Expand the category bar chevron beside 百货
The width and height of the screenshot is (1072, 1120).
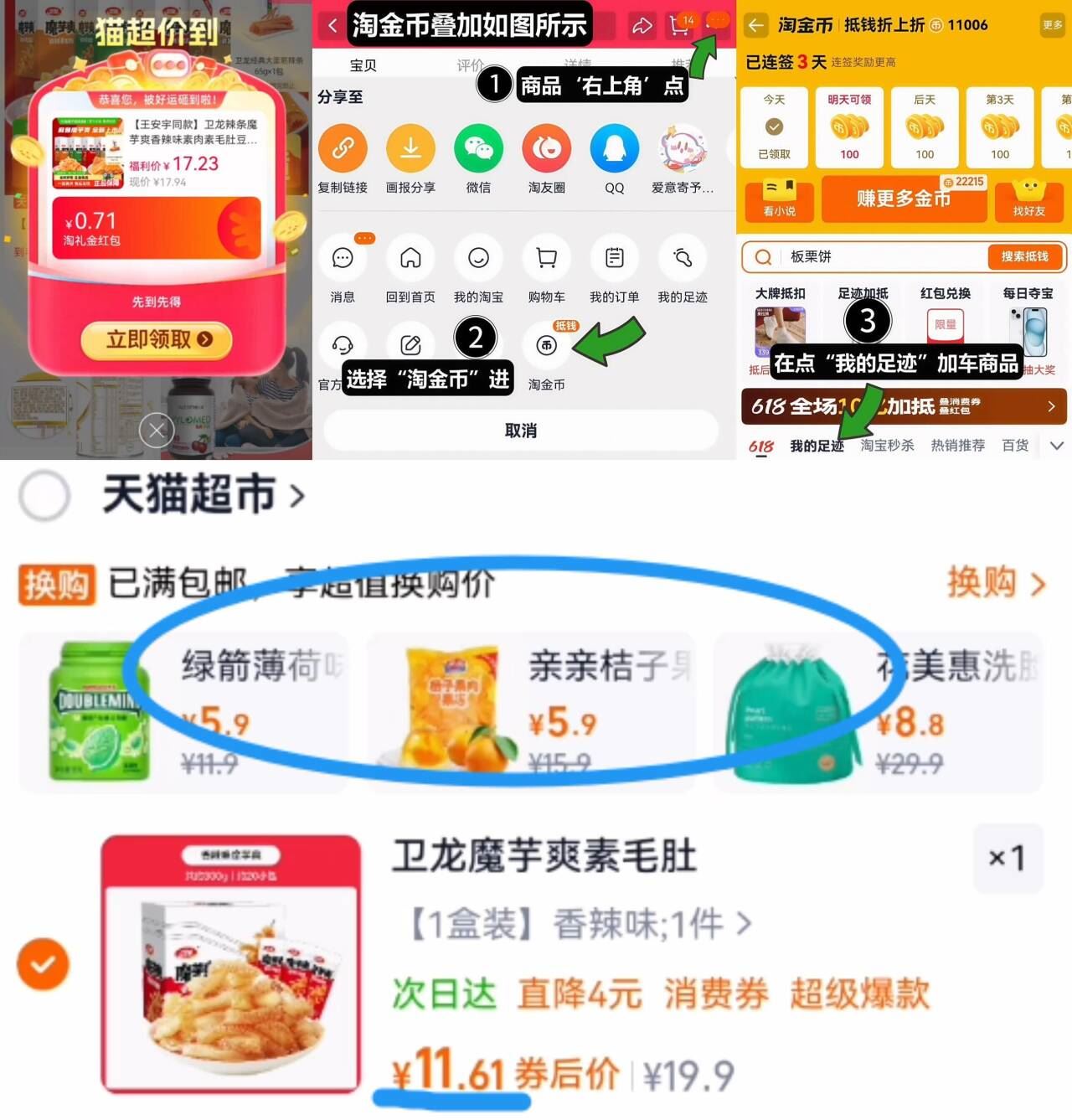pyautogui.click(x=1057, y=445)
